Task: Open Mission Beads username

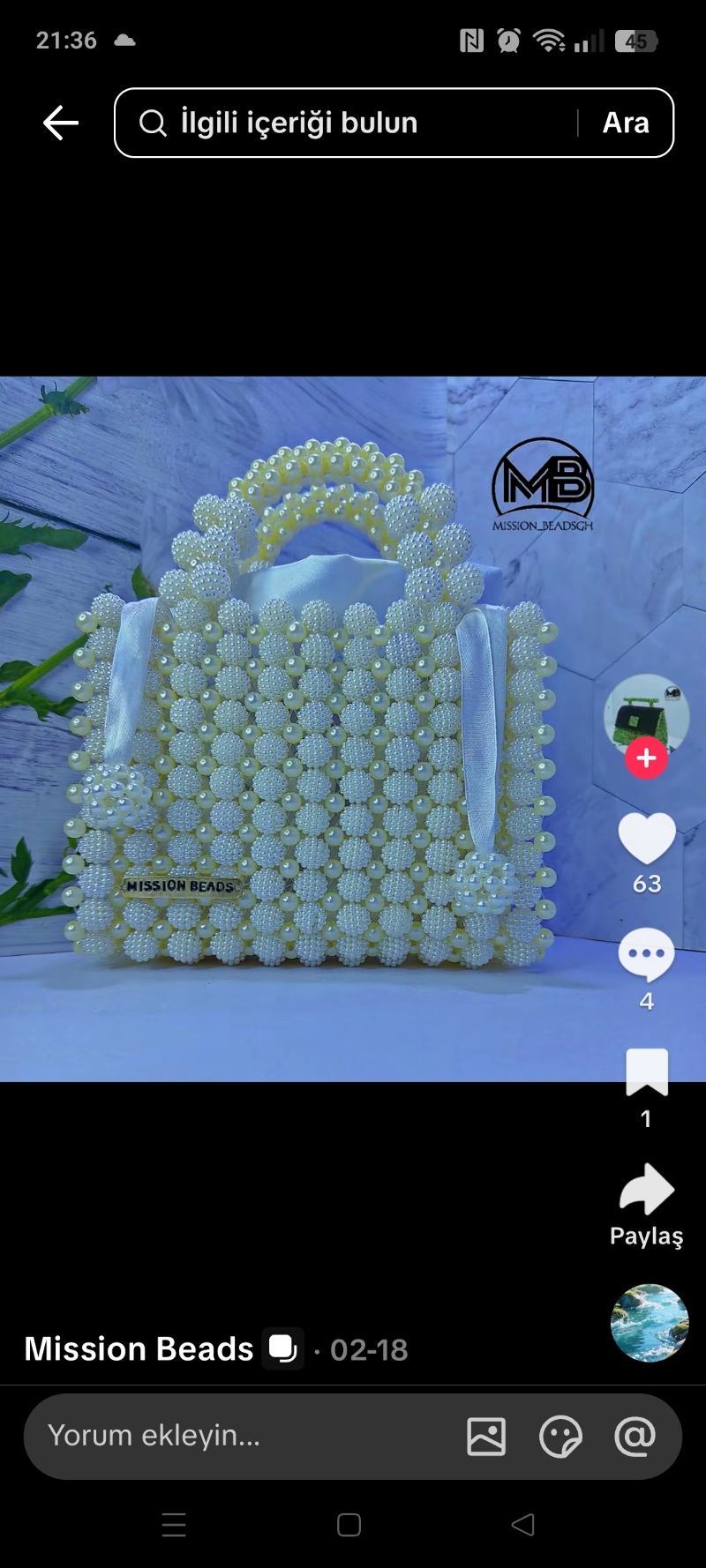Action: (x=139, y=1349)
